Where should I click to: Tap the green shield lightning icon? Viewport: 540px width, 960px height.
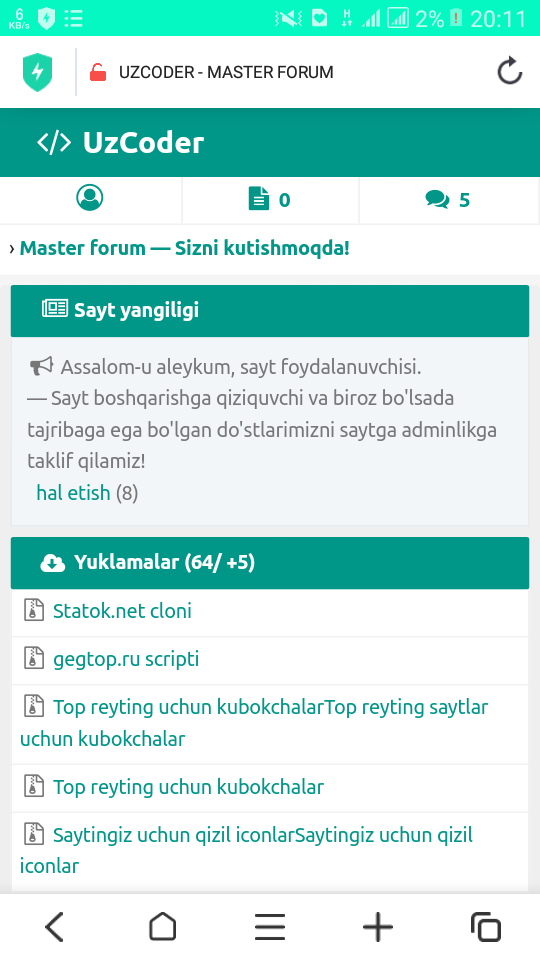tap(37, 72)
